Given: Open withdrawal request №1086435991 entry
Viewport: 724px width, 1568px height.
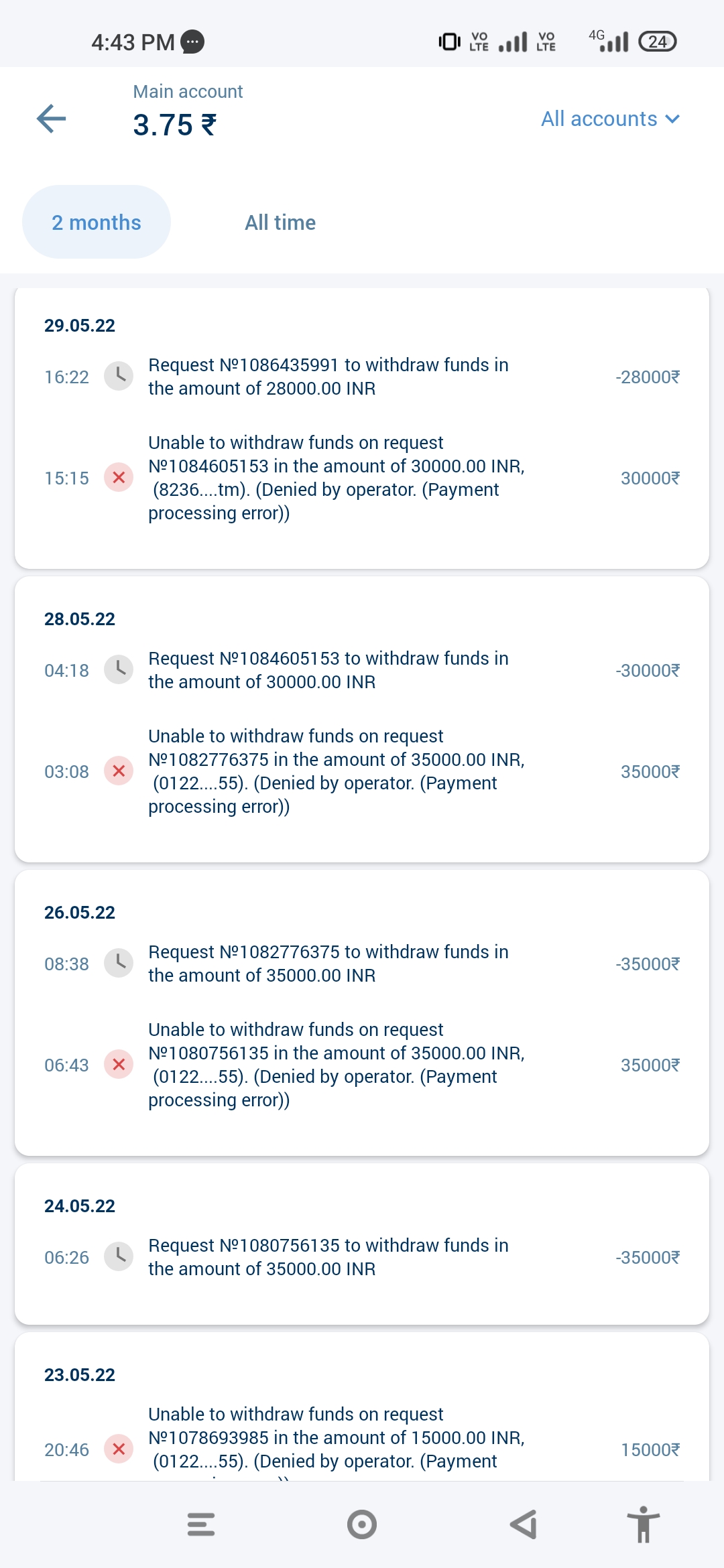Looking at the screenshot, I should point(328,377).
